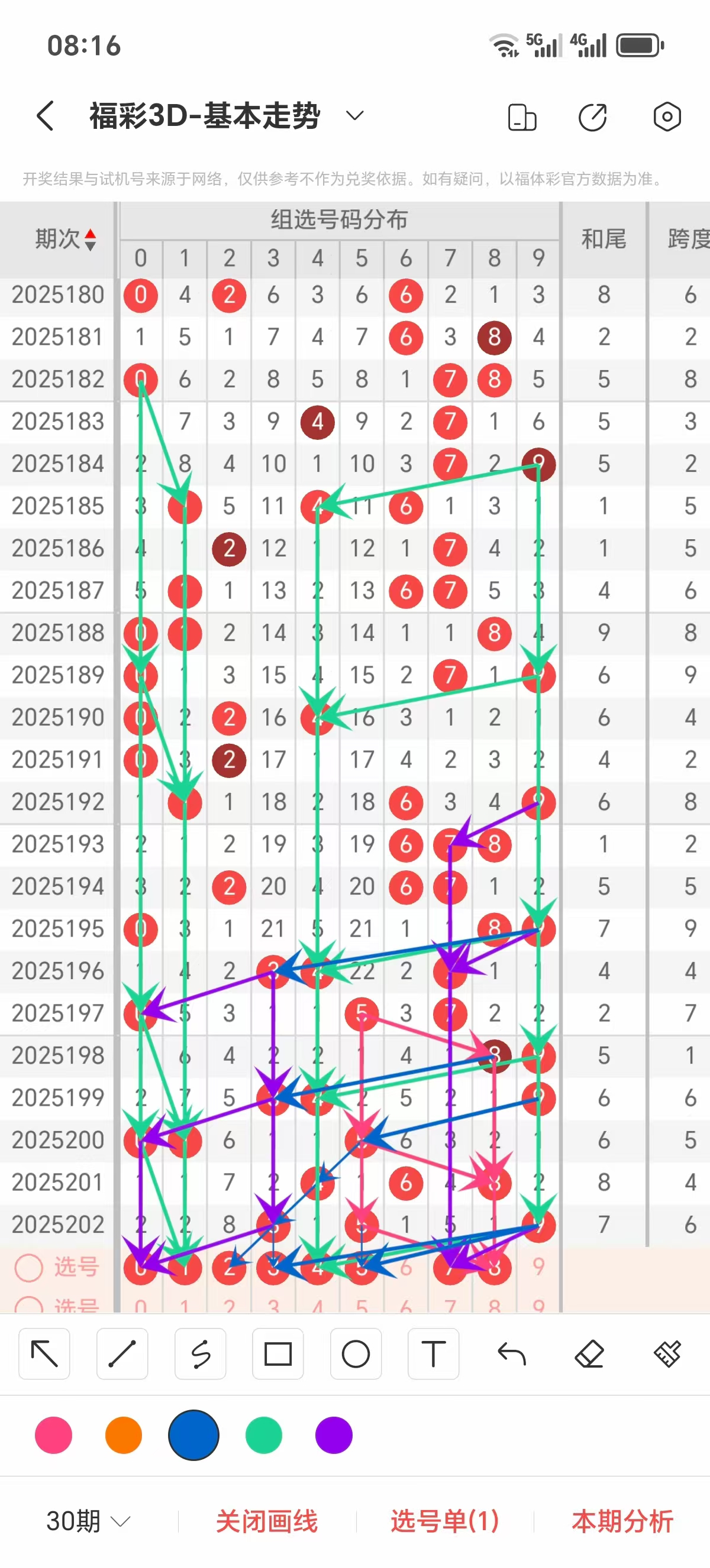
Task: Select the freehand curve tool
Action: coord(201,1355)
